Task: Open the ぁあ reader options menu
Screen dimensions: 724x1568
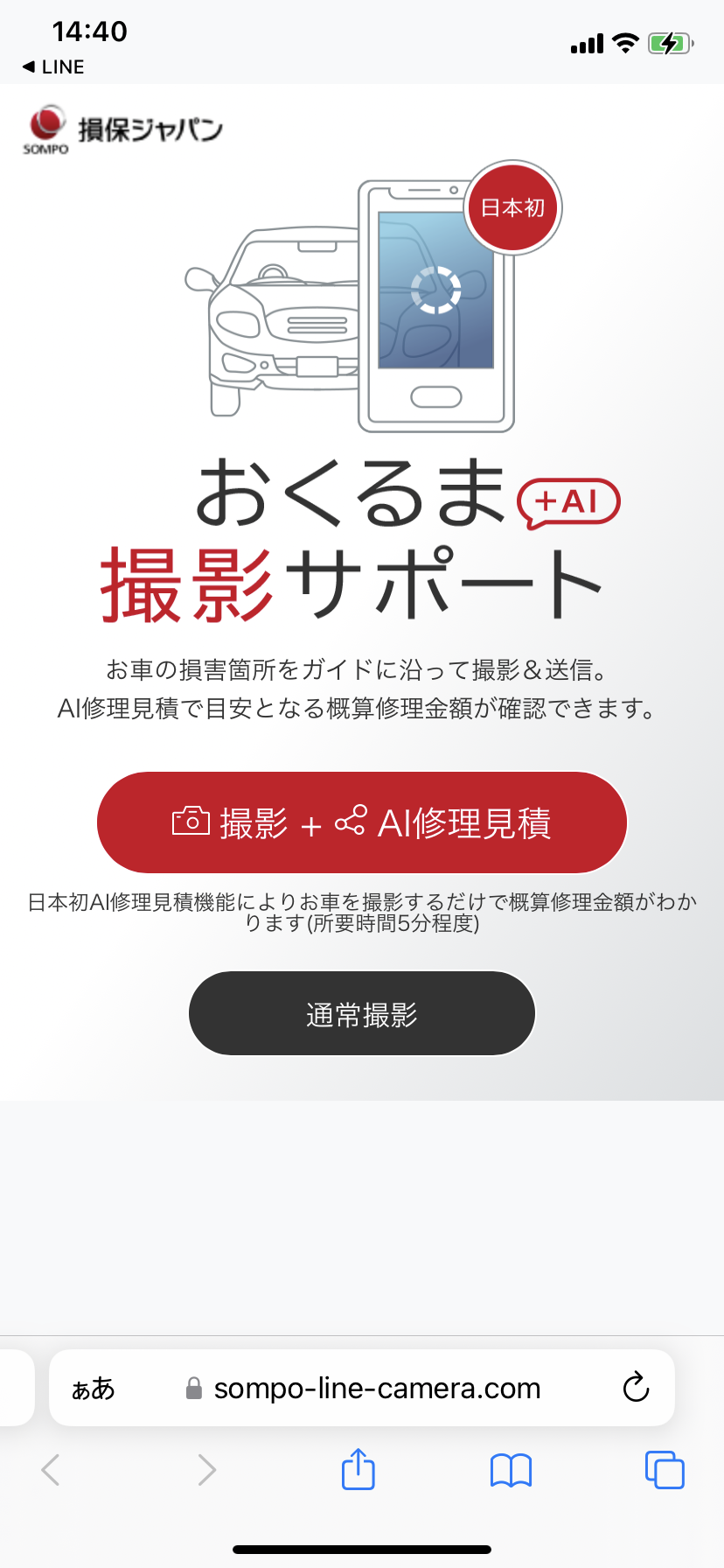Action: click(x=94, y=1389)
